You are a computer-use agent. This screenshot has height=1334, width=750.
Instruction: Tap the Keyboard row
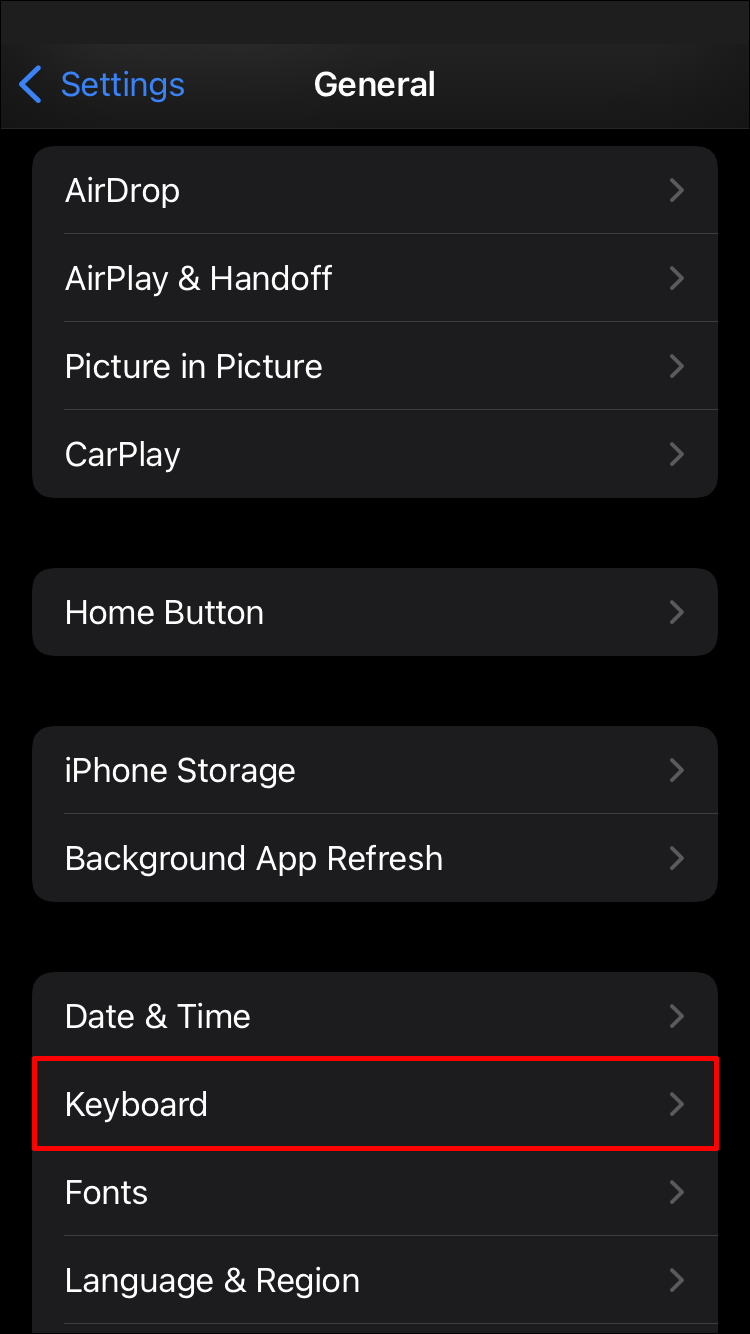375,1104
